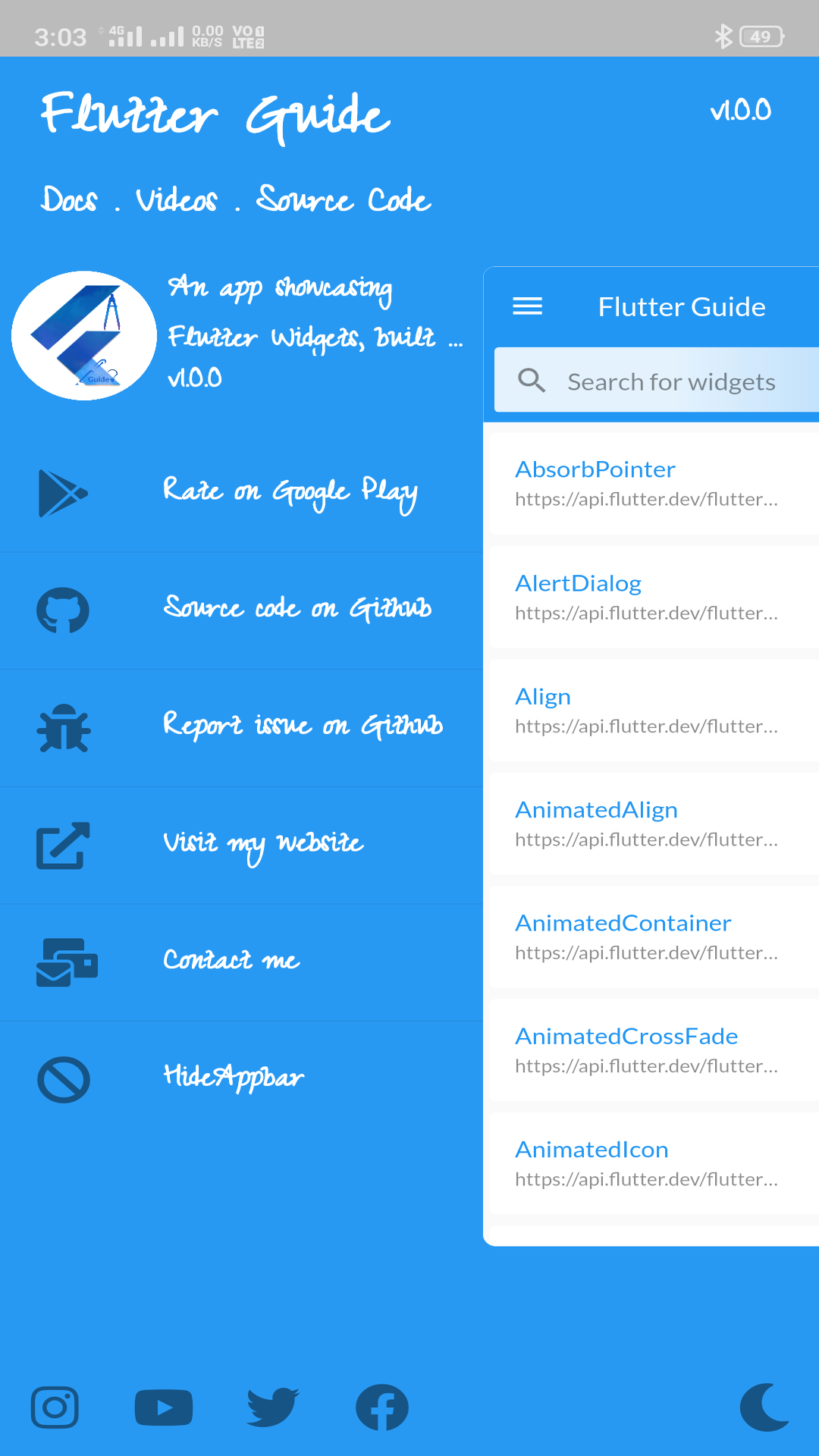The image size is (819, 1456).
Task: Open the Twitter icon
Action: (x=272, y=1407)
